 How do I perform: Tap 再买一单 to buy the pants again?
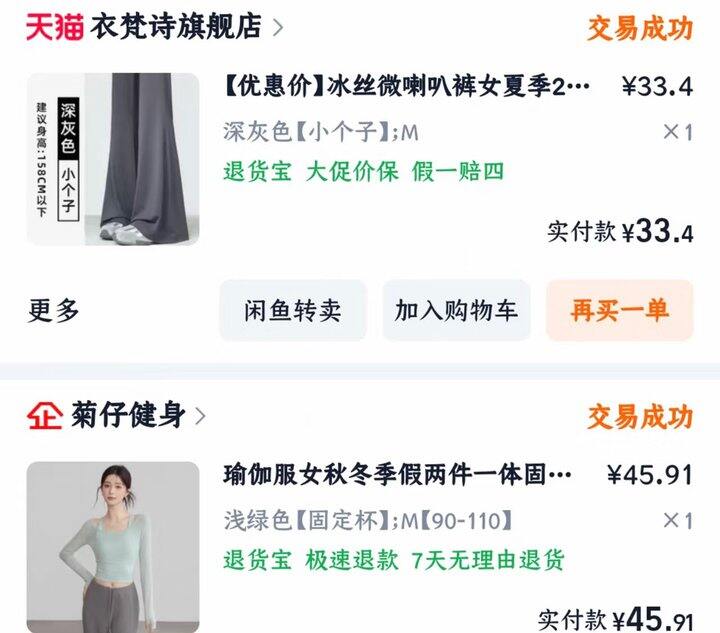619,310
